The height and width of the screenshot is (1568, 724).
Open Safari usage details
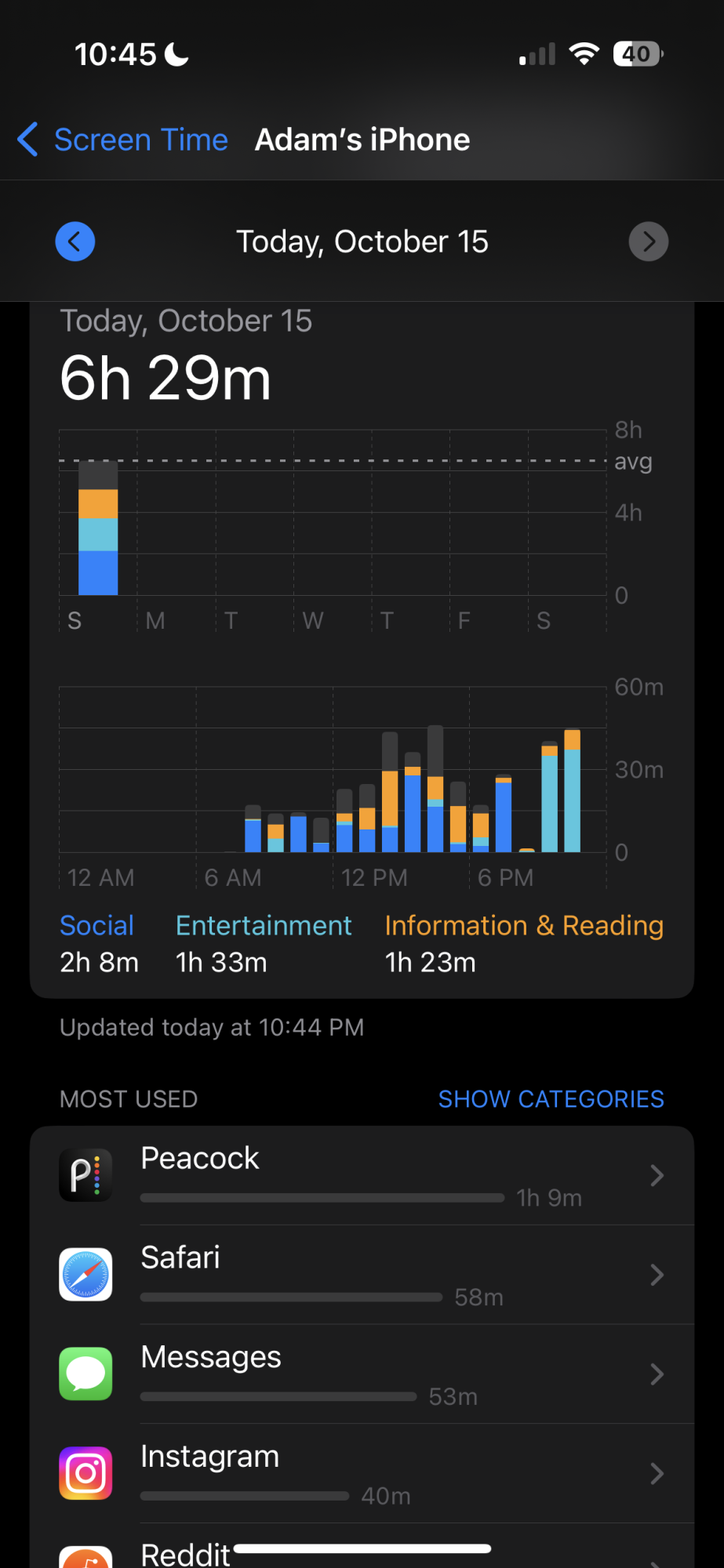[362, 1275]
